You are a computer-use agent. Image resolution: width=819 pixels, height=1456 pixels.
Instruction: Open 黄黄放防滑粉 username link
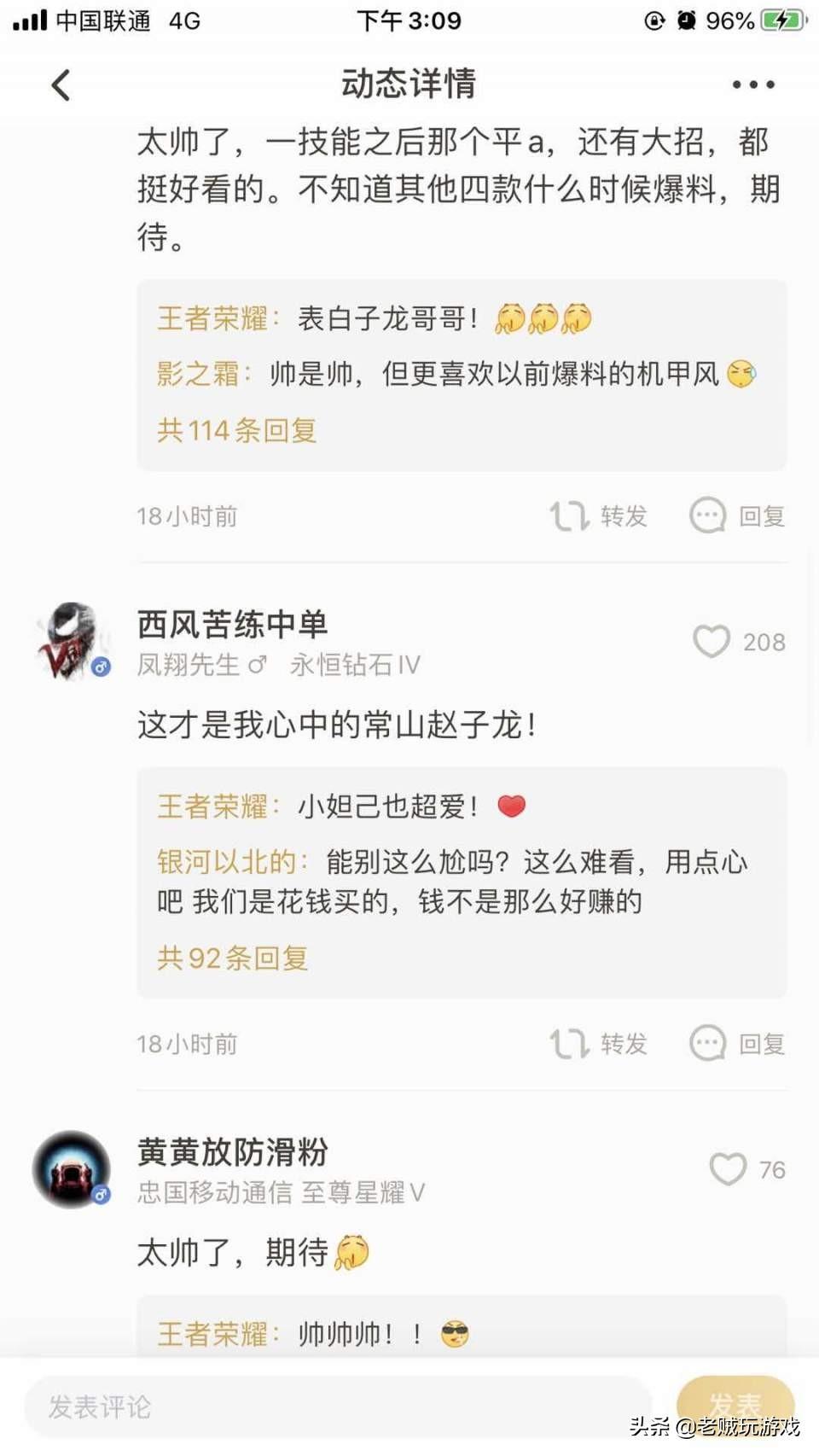point(232,1151)
